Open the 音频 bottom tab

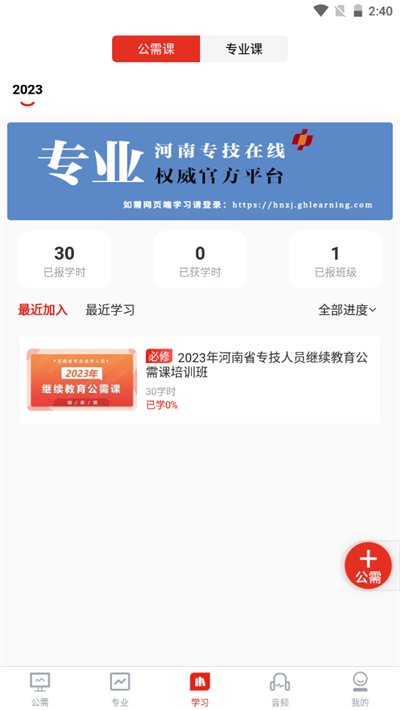tap(280, 689)
